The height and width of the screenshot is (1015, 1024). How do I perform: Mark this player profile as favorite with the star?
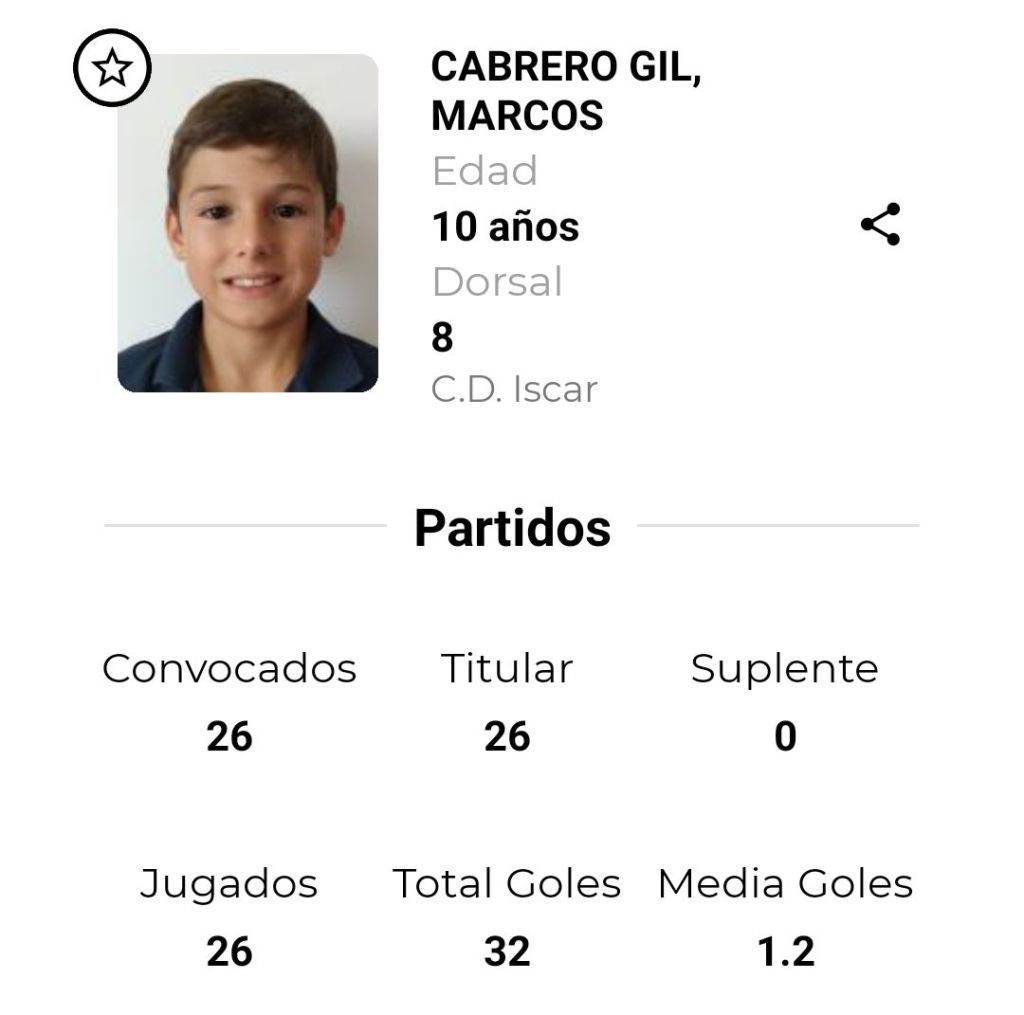click(x=112, y=69)
